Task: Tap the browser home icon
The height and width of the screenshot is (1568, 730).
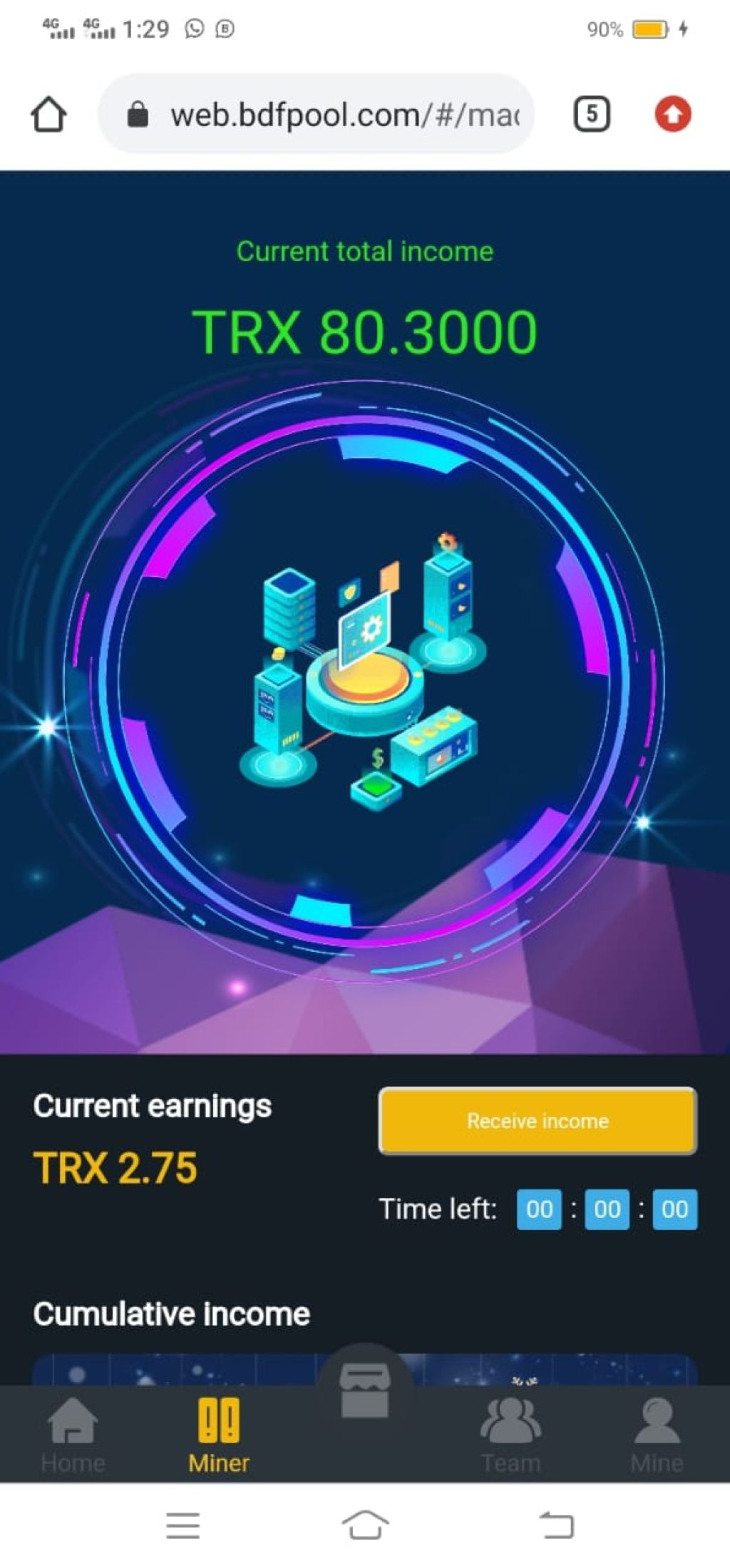Action: pos(48,114)
